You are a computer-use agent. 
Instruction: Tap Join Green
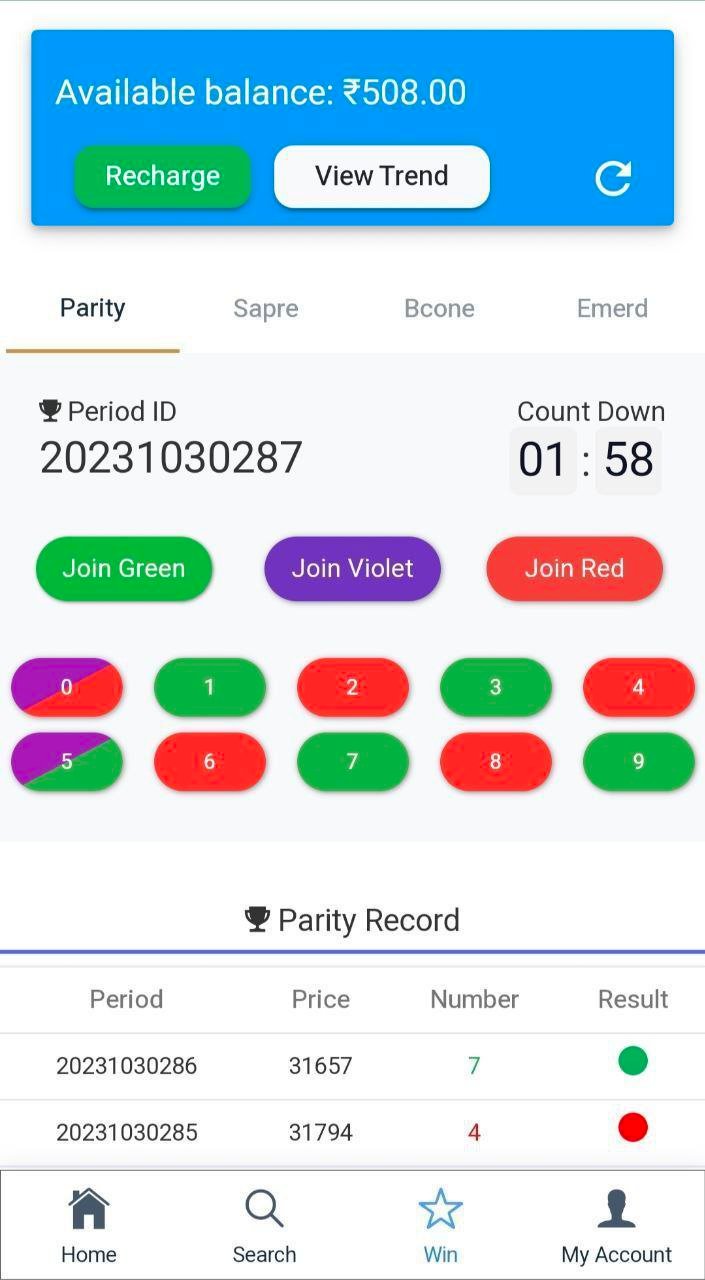pyautogui.click(x=124, y=569)
